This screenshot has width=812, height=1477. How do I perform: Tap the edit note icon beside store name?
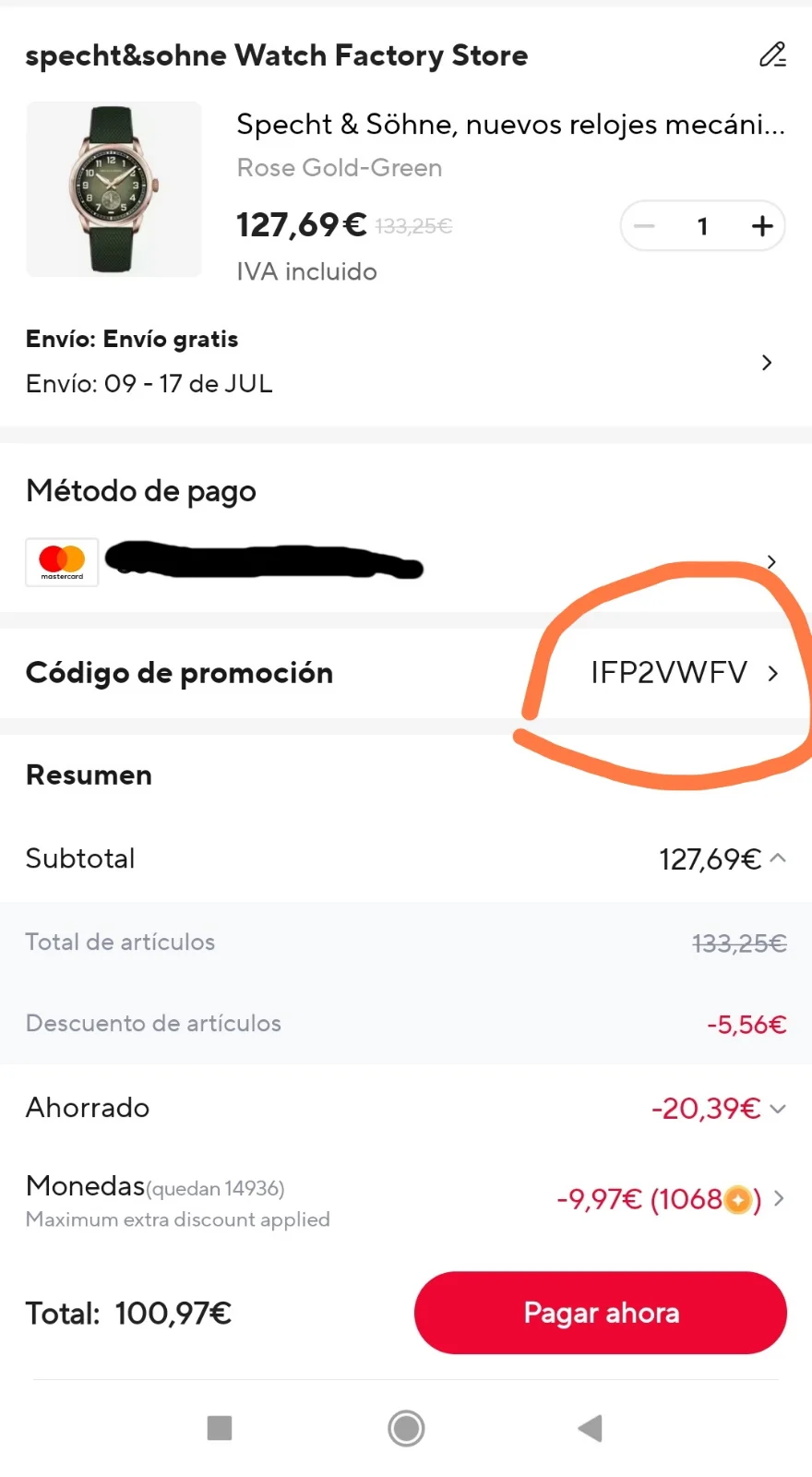coord(772,55)
